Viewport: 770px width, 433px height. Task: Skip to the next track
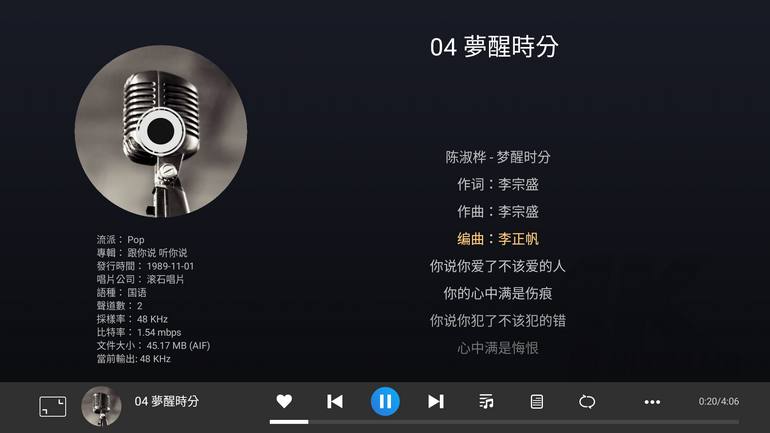coord(435,401)
